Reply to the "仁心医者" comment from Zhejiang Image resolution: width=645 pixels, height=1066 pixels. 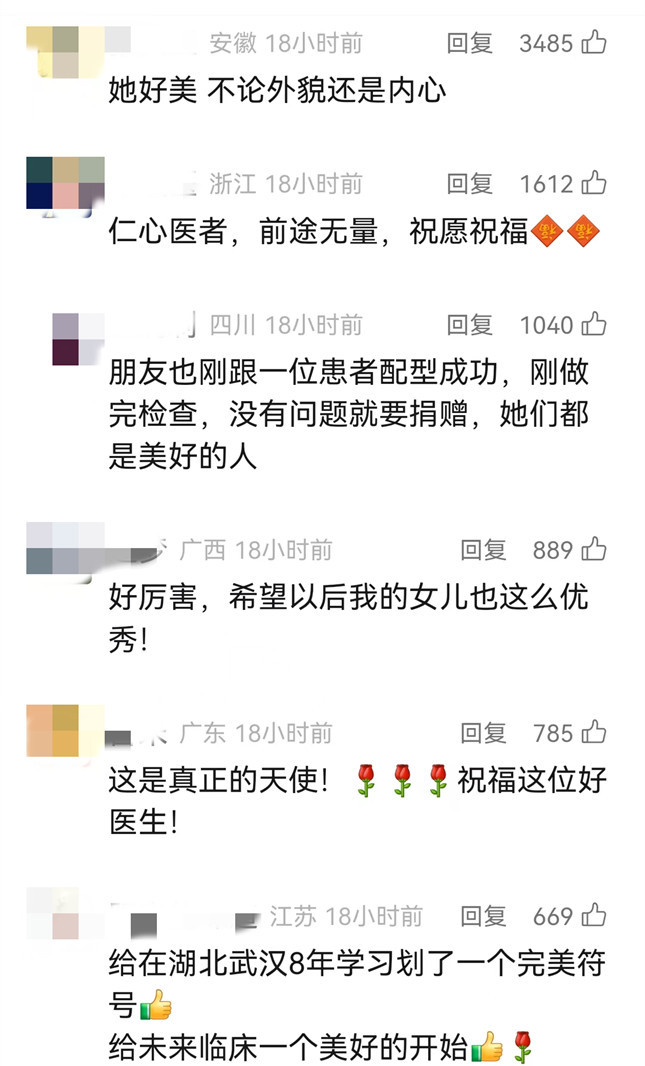(470, 184)
